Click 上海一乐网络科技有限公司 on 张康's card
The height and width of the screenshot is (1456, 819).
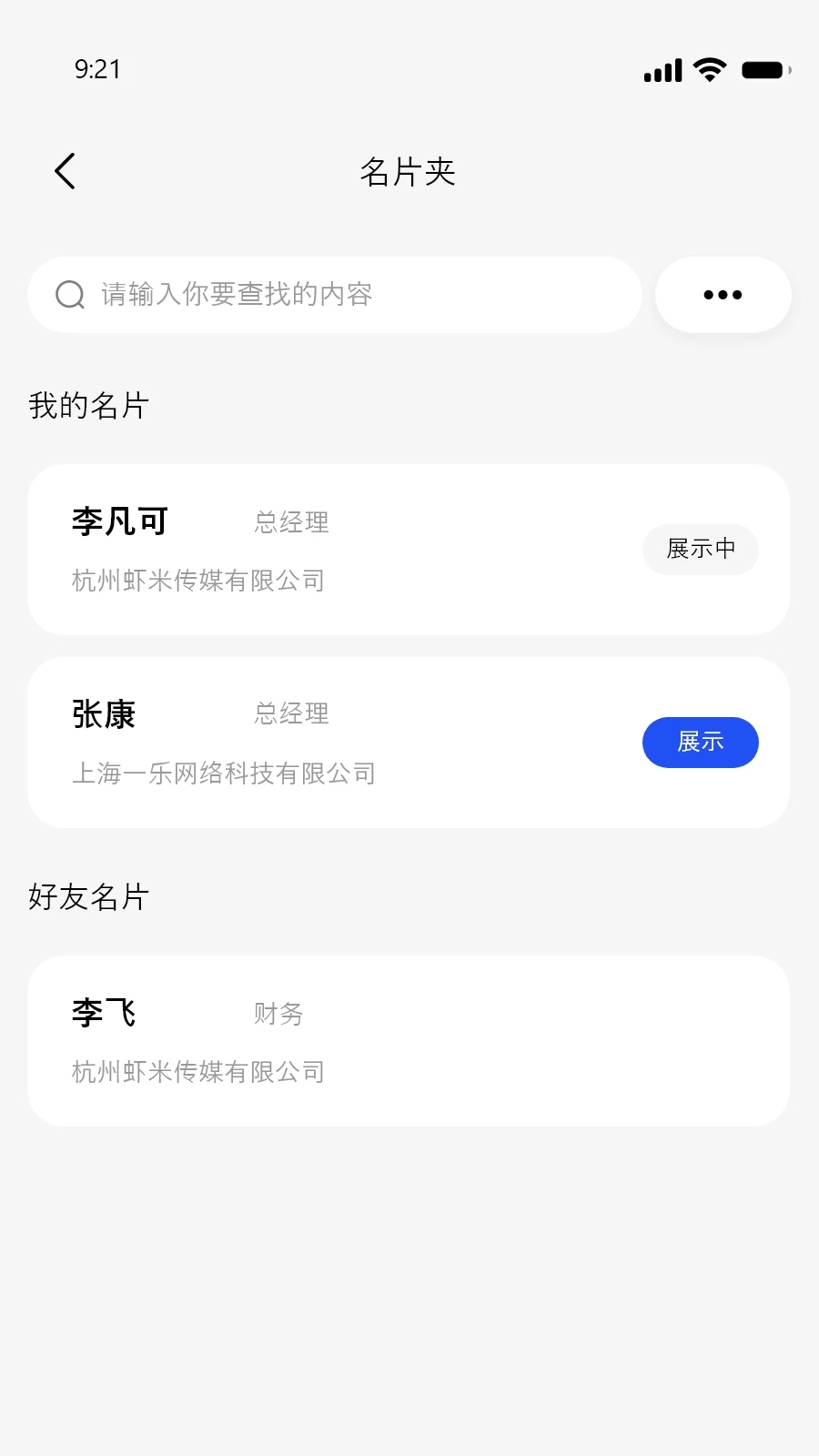(225, 773)
